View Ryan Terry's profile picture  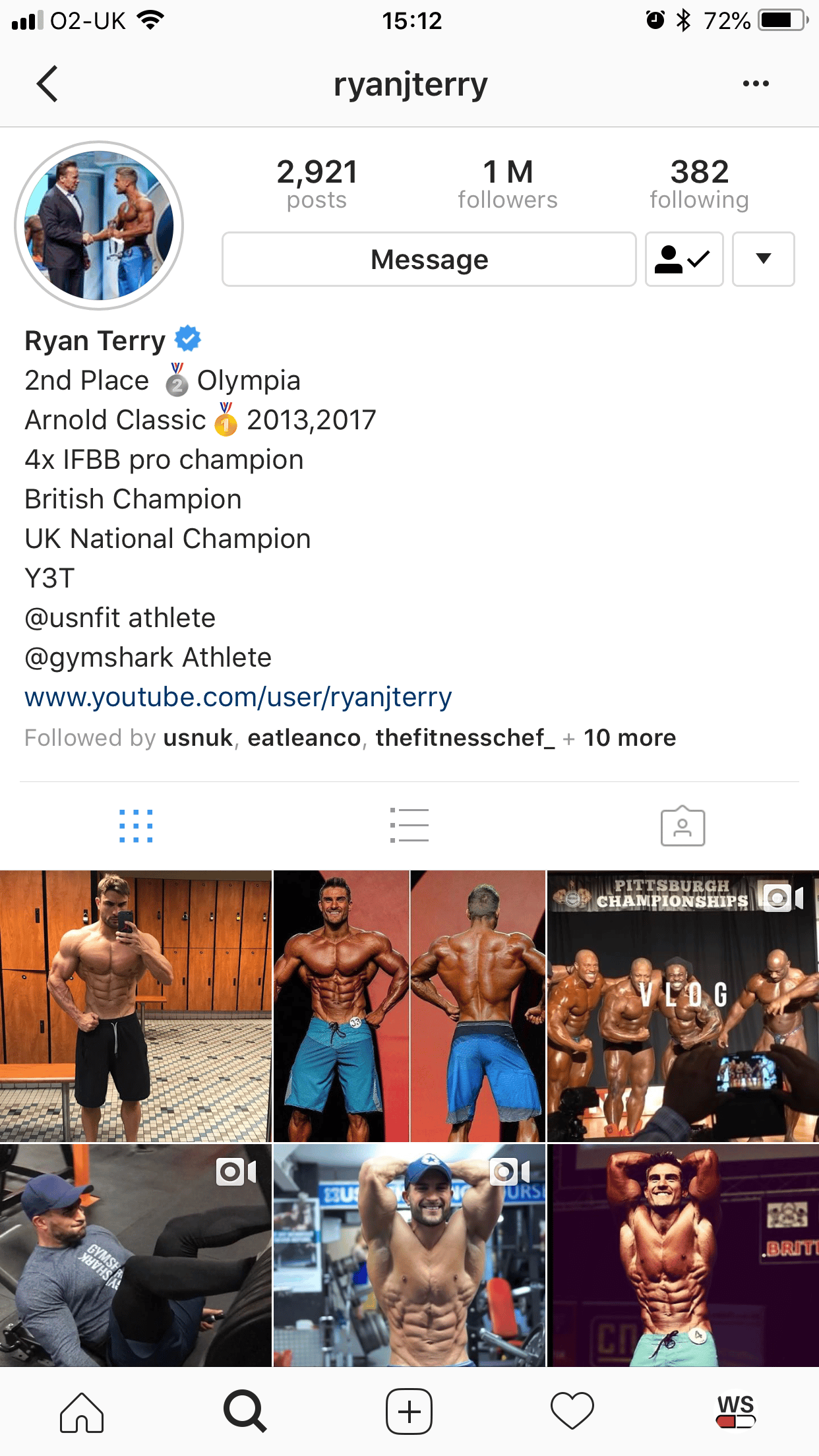tap(99, 226)
